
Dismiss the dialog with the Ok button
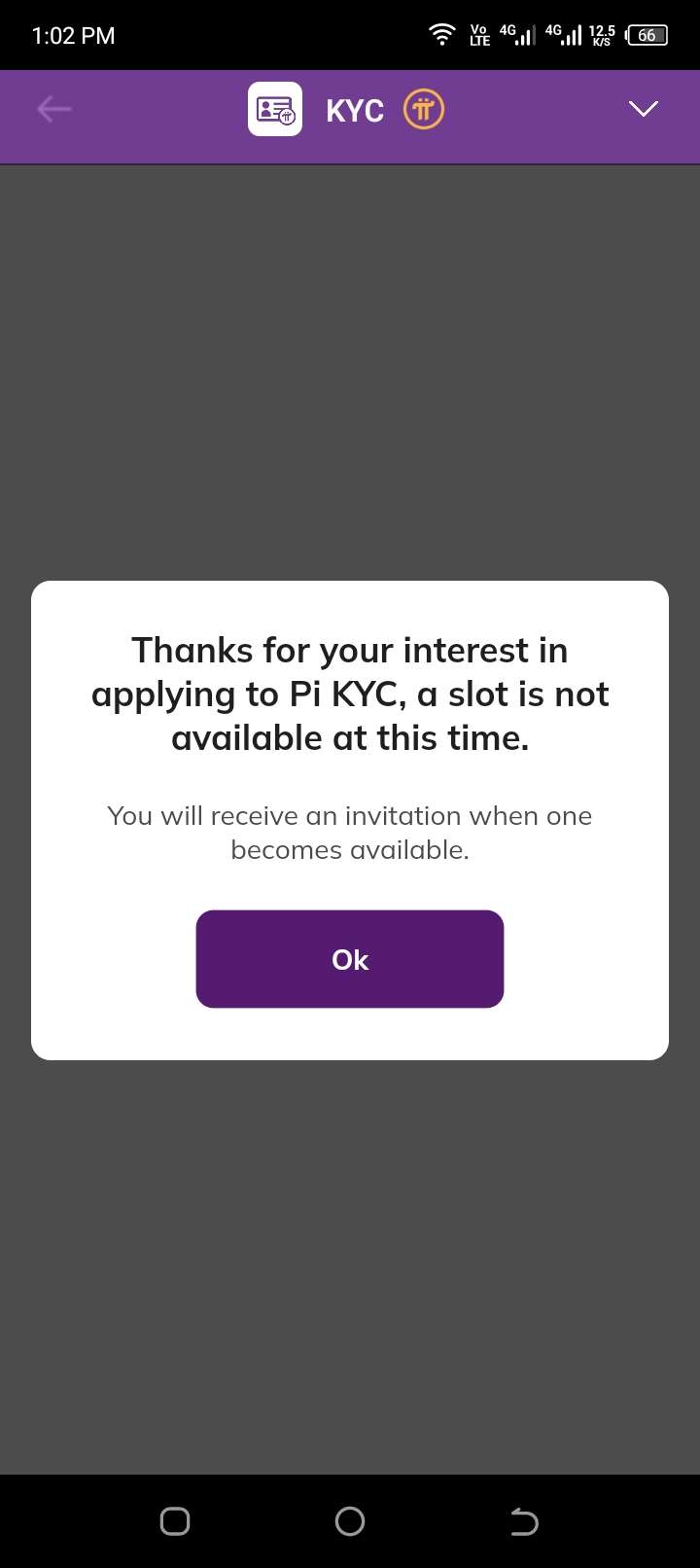(350, 959)
